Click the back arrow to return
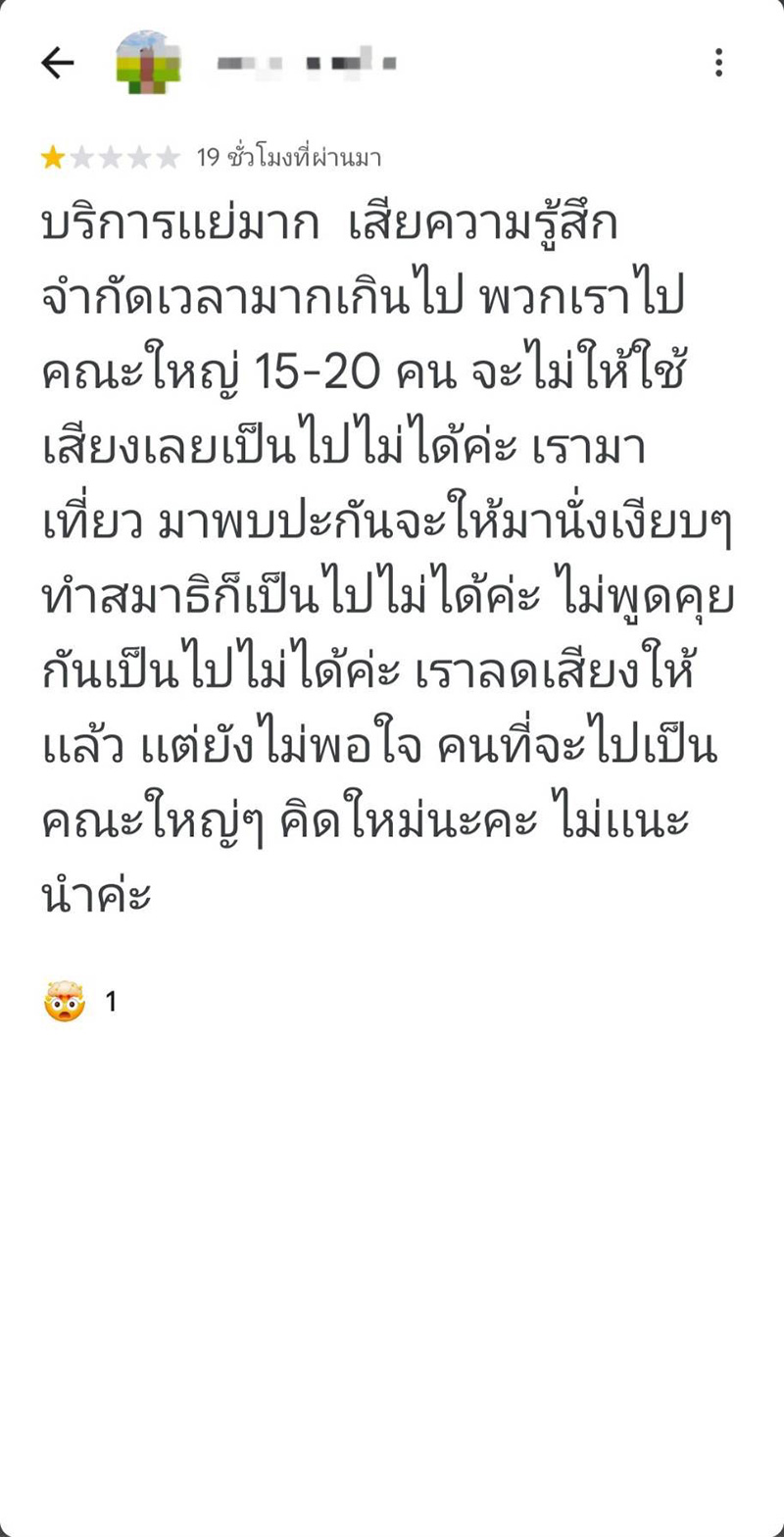The width and height of the screenshot is (784, 1537). point(57,62)
